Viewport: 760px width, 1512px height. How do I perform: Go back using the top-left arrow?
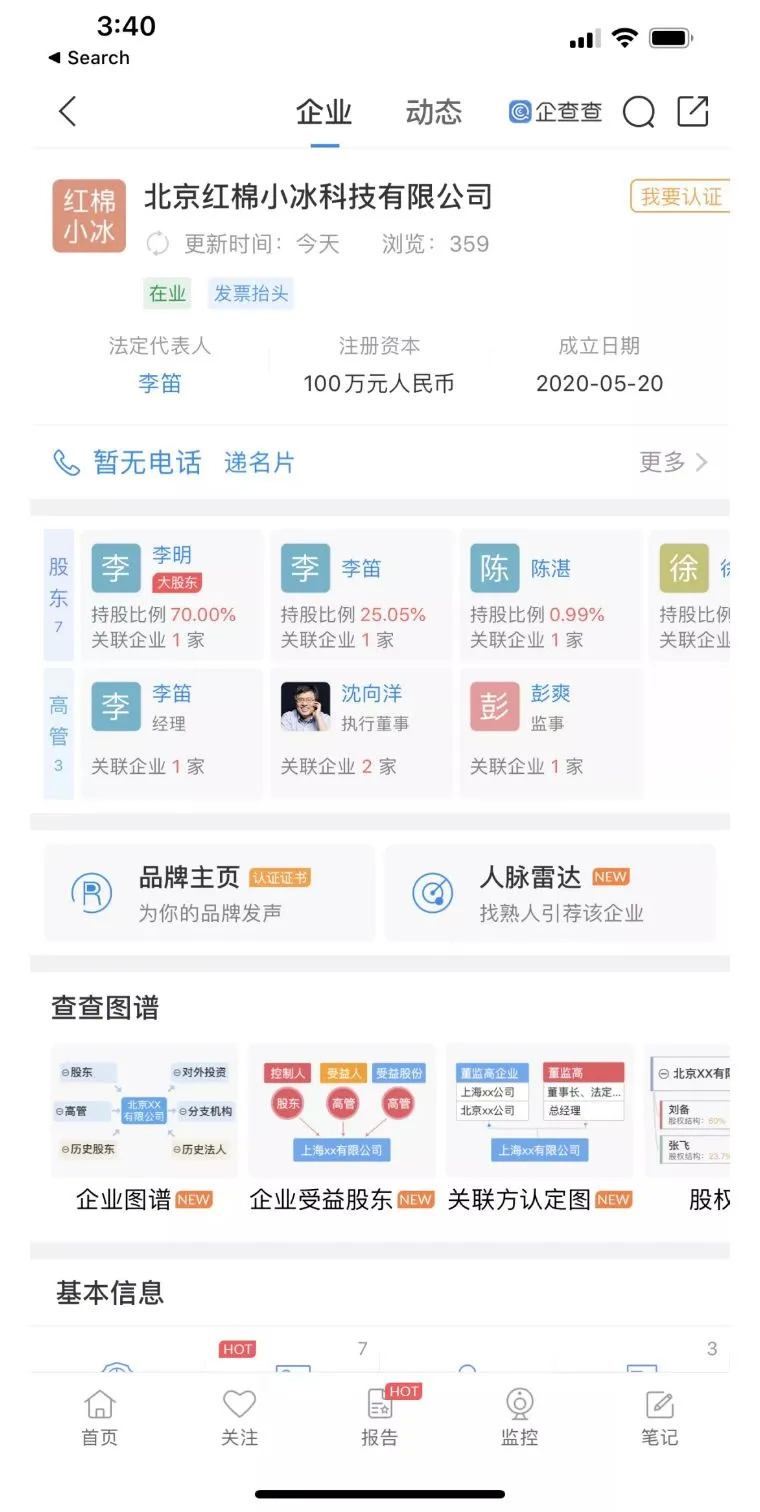(67, 111)
